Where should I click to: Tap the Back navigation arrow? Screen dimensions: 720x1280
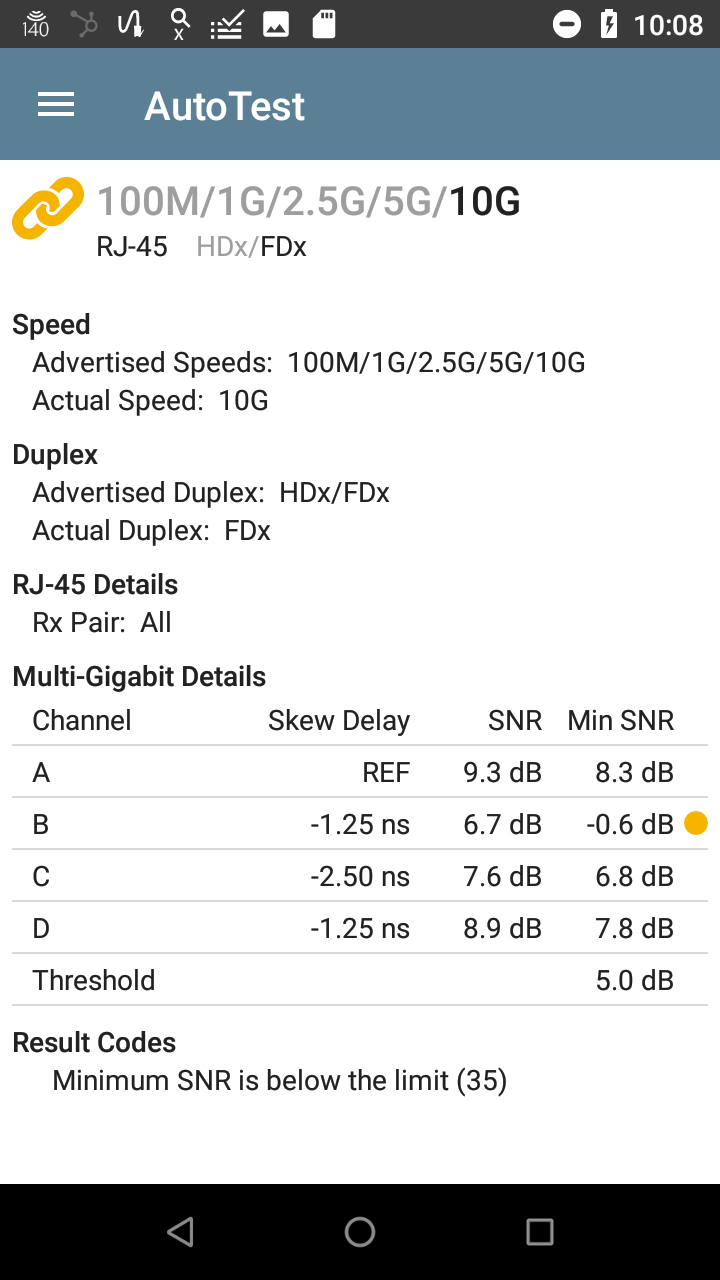point(180,1232)
